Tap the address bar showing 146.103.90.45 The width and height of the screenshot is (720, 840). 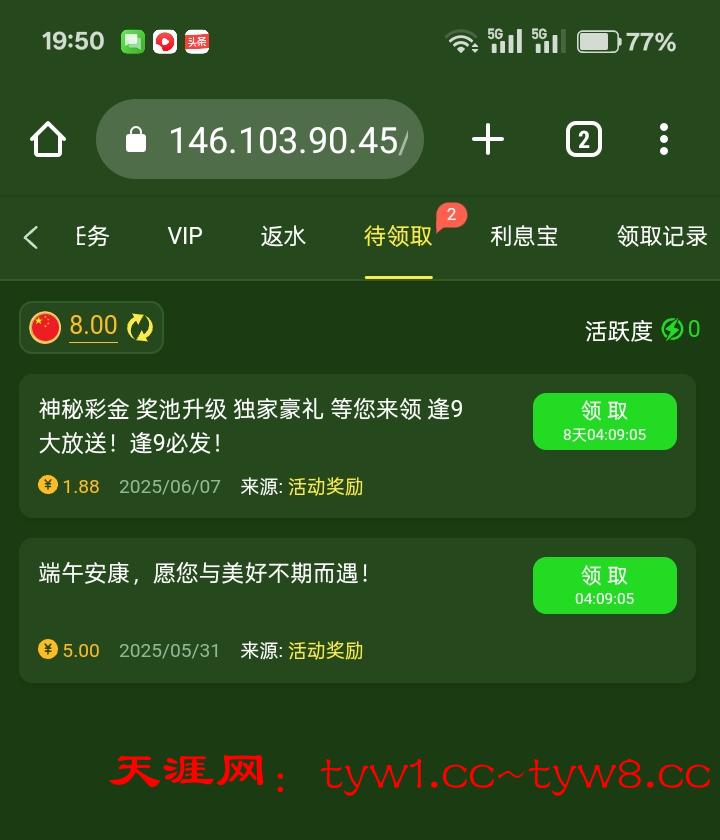pyautogui.click(x=260, y=140)
